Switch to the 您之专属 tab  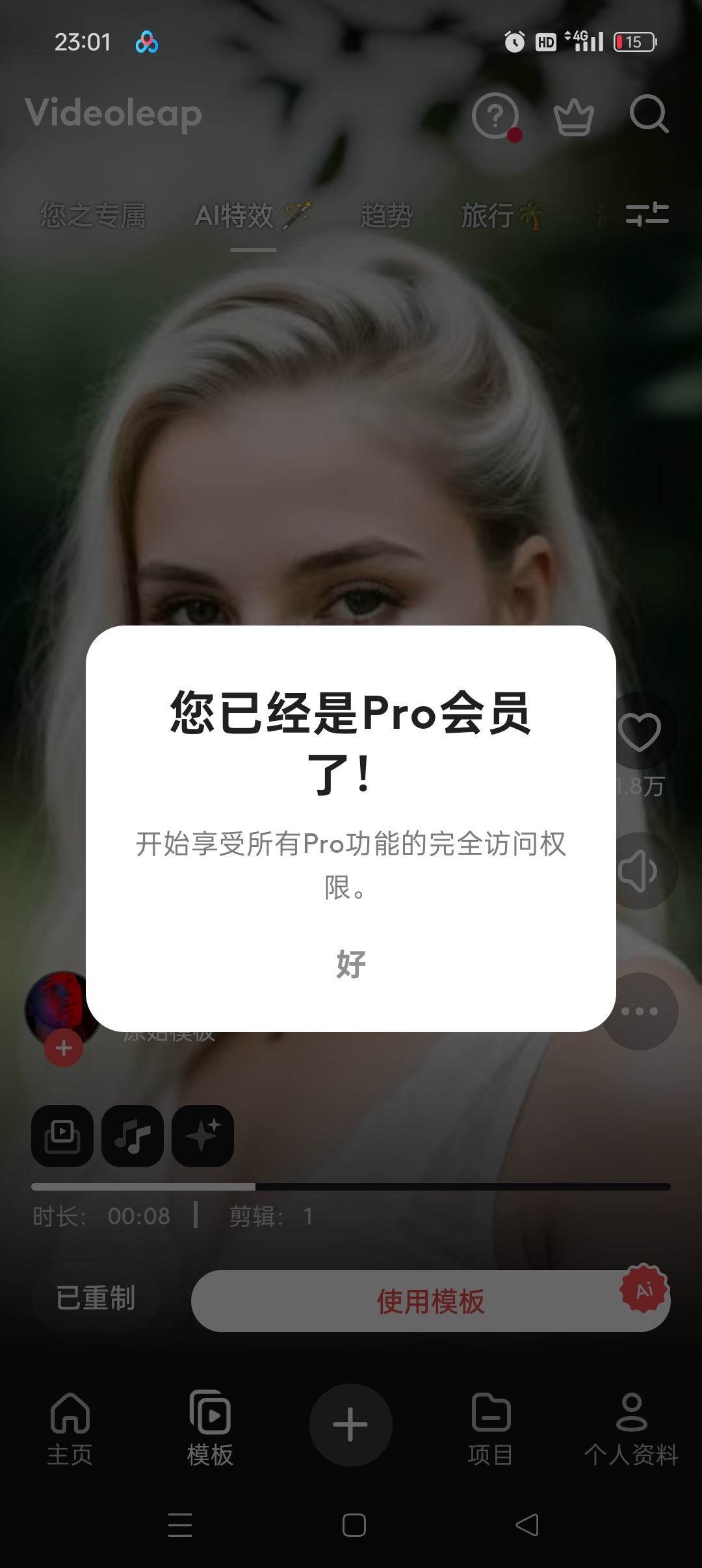pos(93,216)
